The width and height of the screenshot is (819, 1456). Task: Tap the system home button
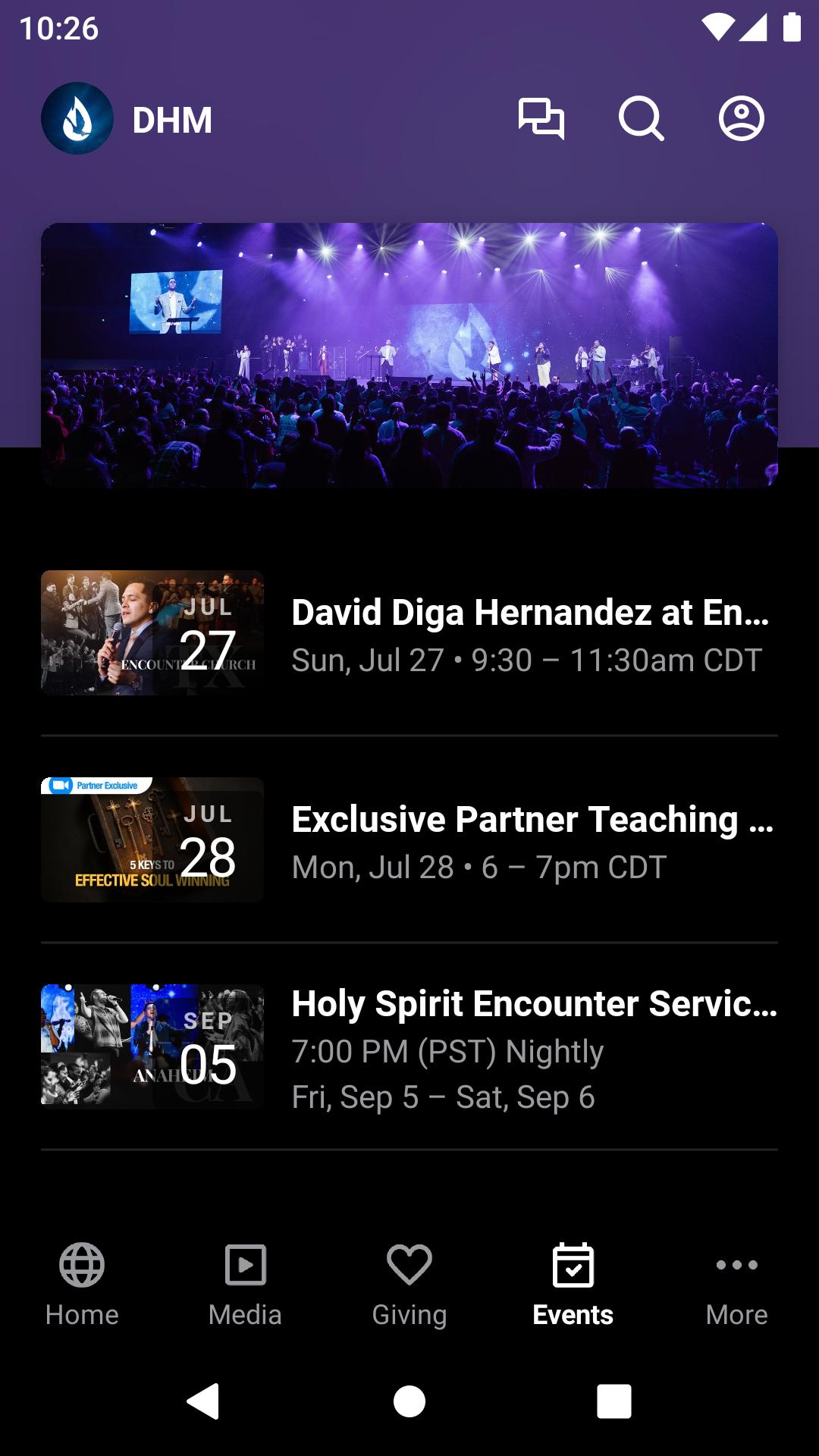(409, 1401)
